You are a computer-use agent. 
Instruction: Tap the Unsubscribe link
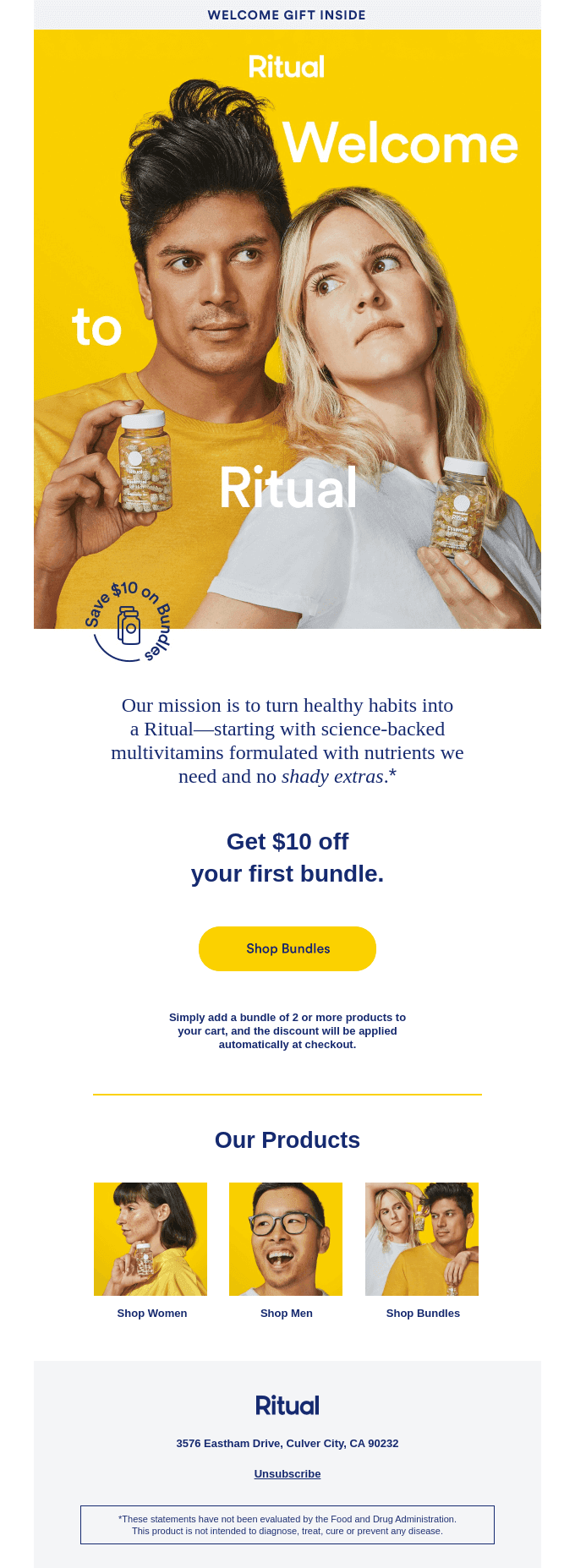(x=287, y=1473)
